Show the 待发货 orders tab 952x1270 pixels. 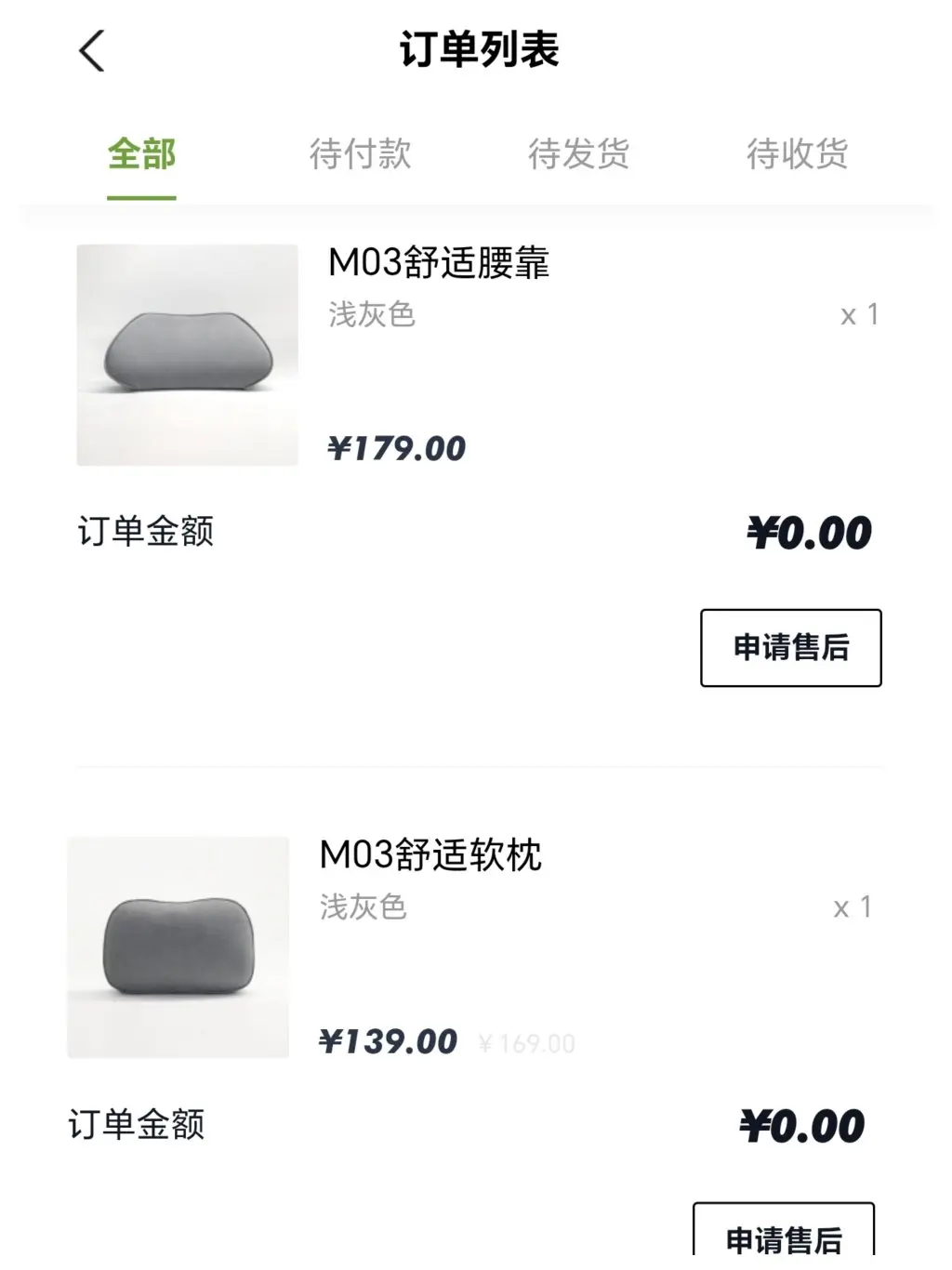click(x=578, y=154)
